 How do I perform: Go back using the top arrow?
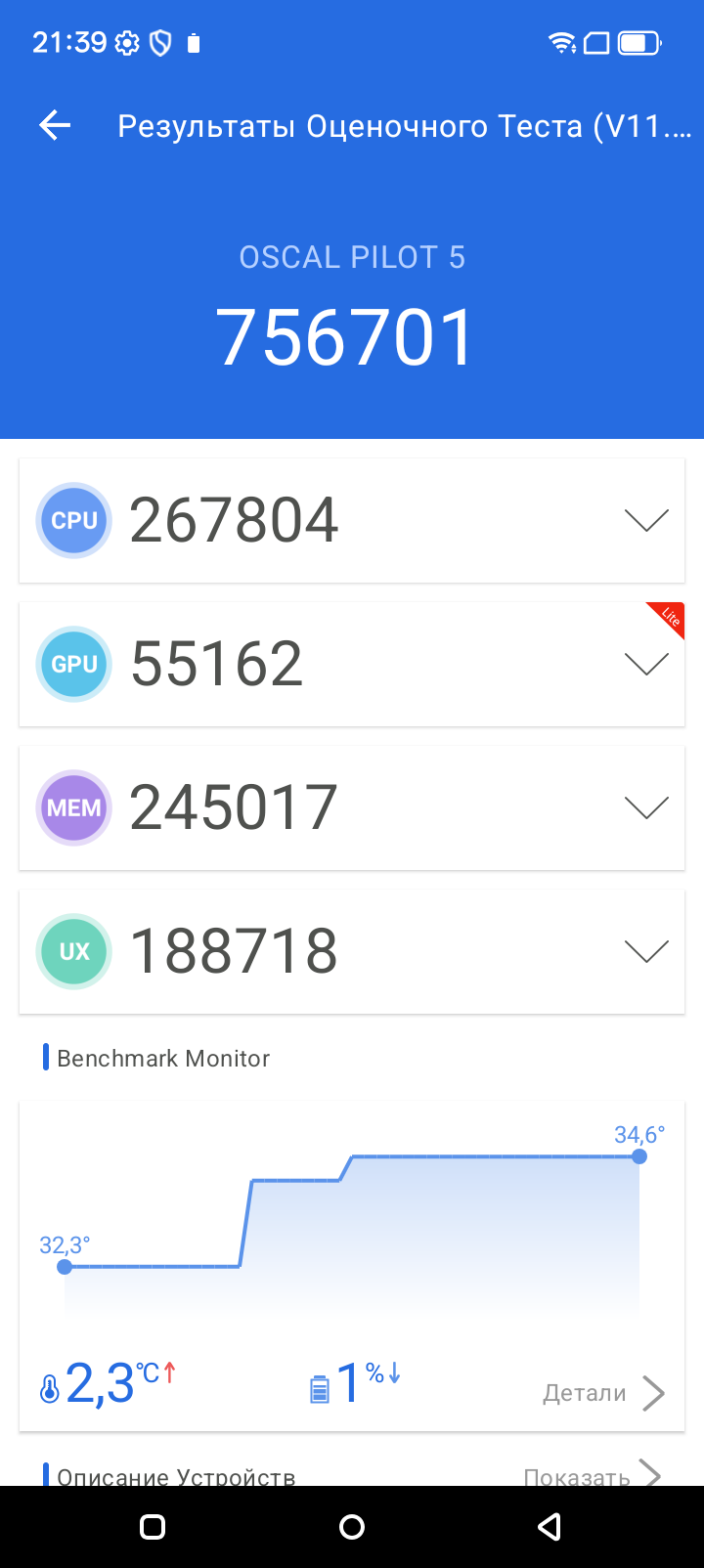coord(55,125)
